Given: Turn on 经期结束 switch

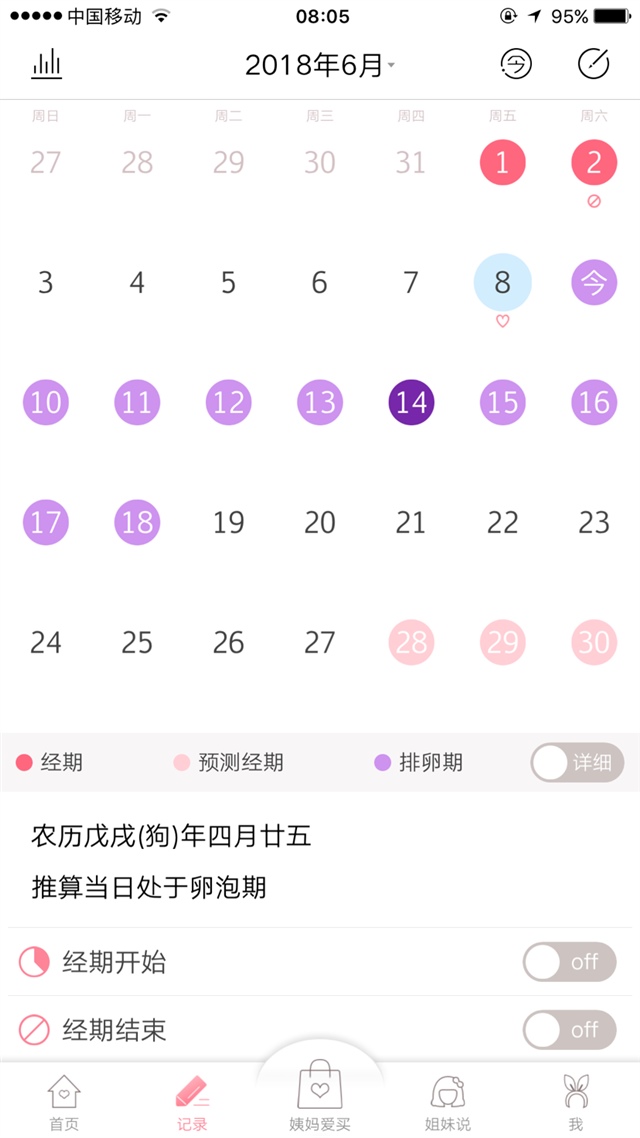Looking at the screenshot, I should (569, 1029).
